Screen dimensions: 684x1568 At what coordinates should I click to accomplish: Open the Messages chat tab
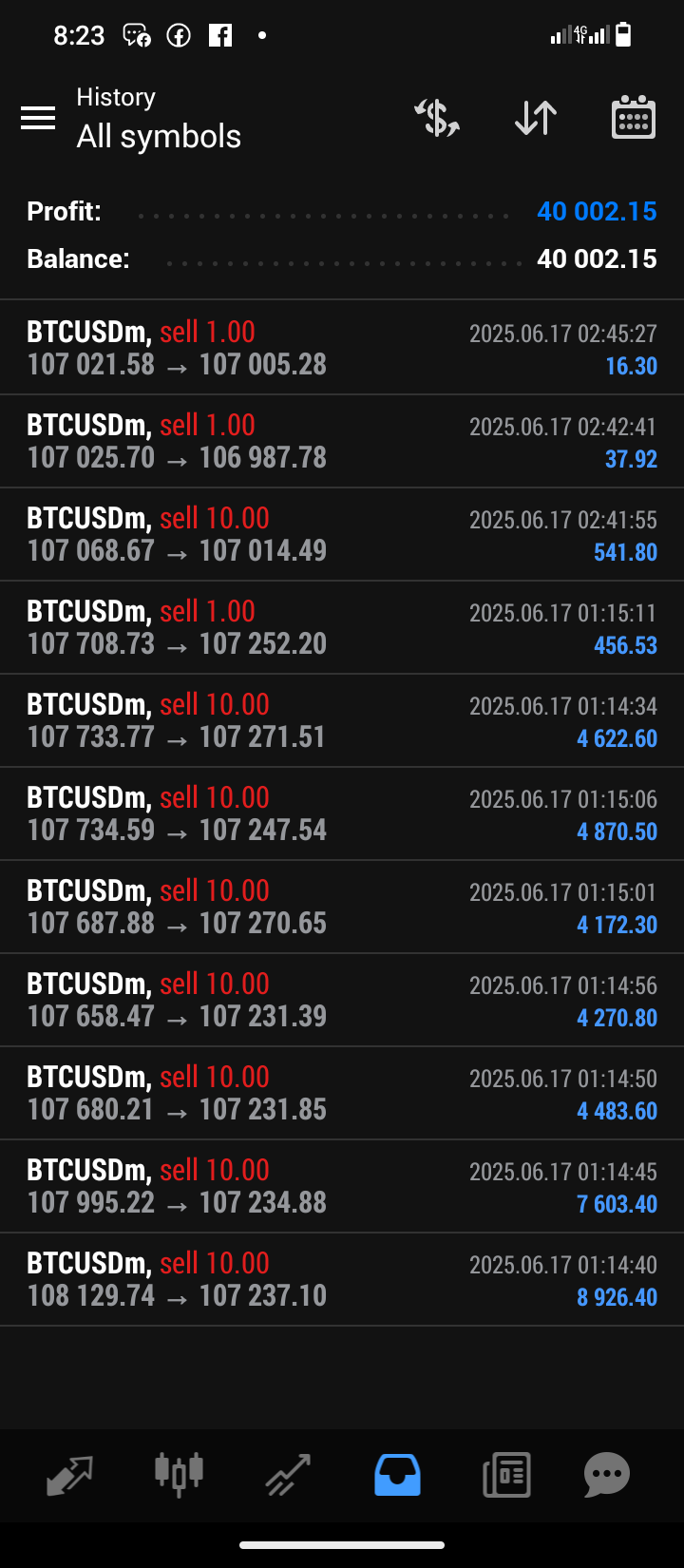point(607,1475)
